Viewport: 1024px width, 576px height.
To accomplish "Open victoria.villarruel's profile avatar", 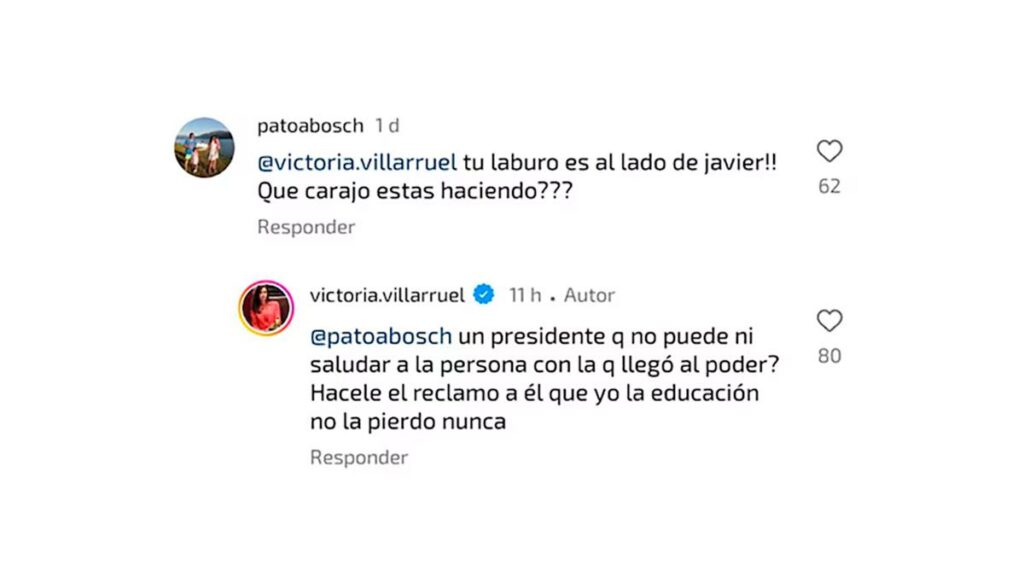I will coord(265,308).
